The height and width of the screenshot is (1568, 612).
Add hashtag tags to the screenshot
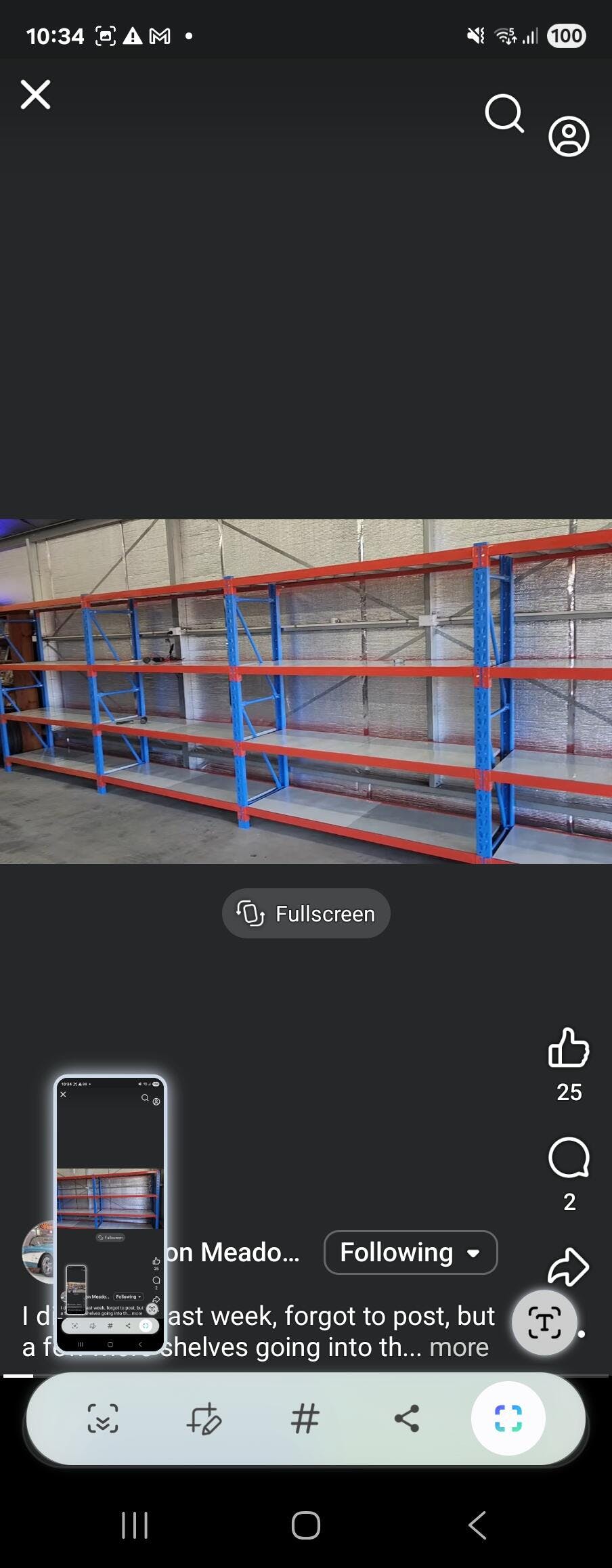[305, 1418]
